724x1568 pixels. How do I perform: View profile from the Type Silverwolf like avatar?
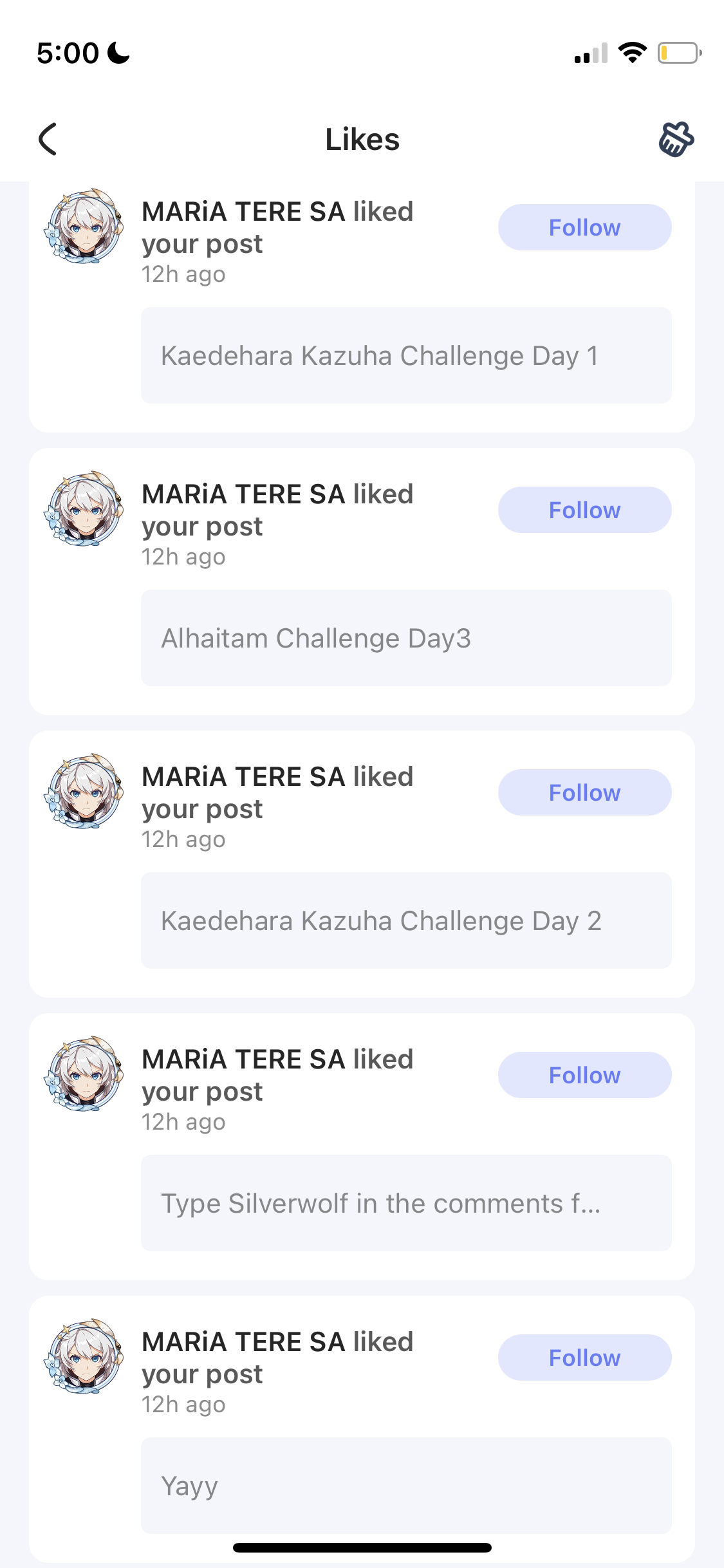pos(84,1074)
